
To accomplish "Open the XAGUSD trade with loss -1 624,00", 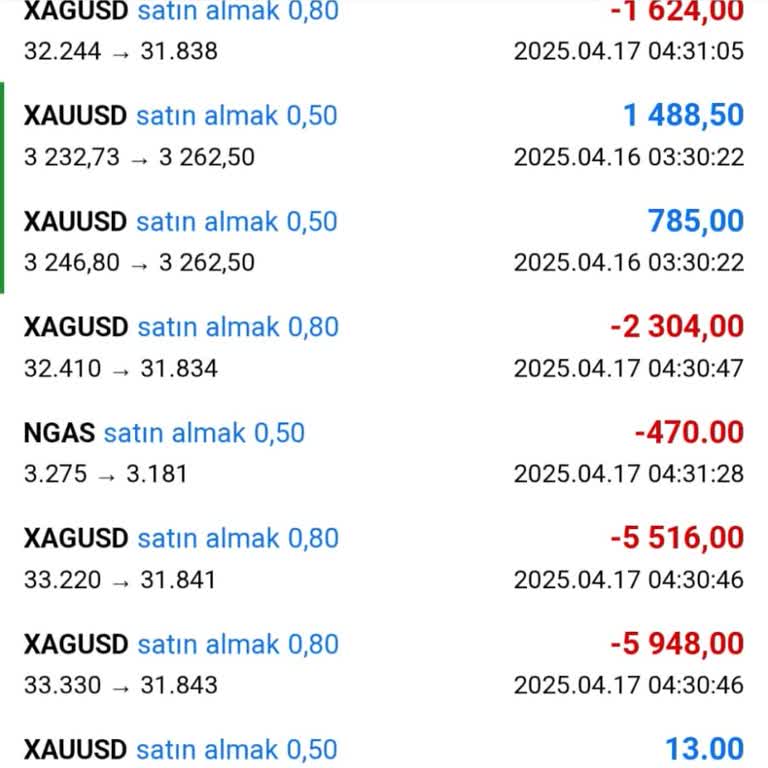I will click(x=384, y=30).
